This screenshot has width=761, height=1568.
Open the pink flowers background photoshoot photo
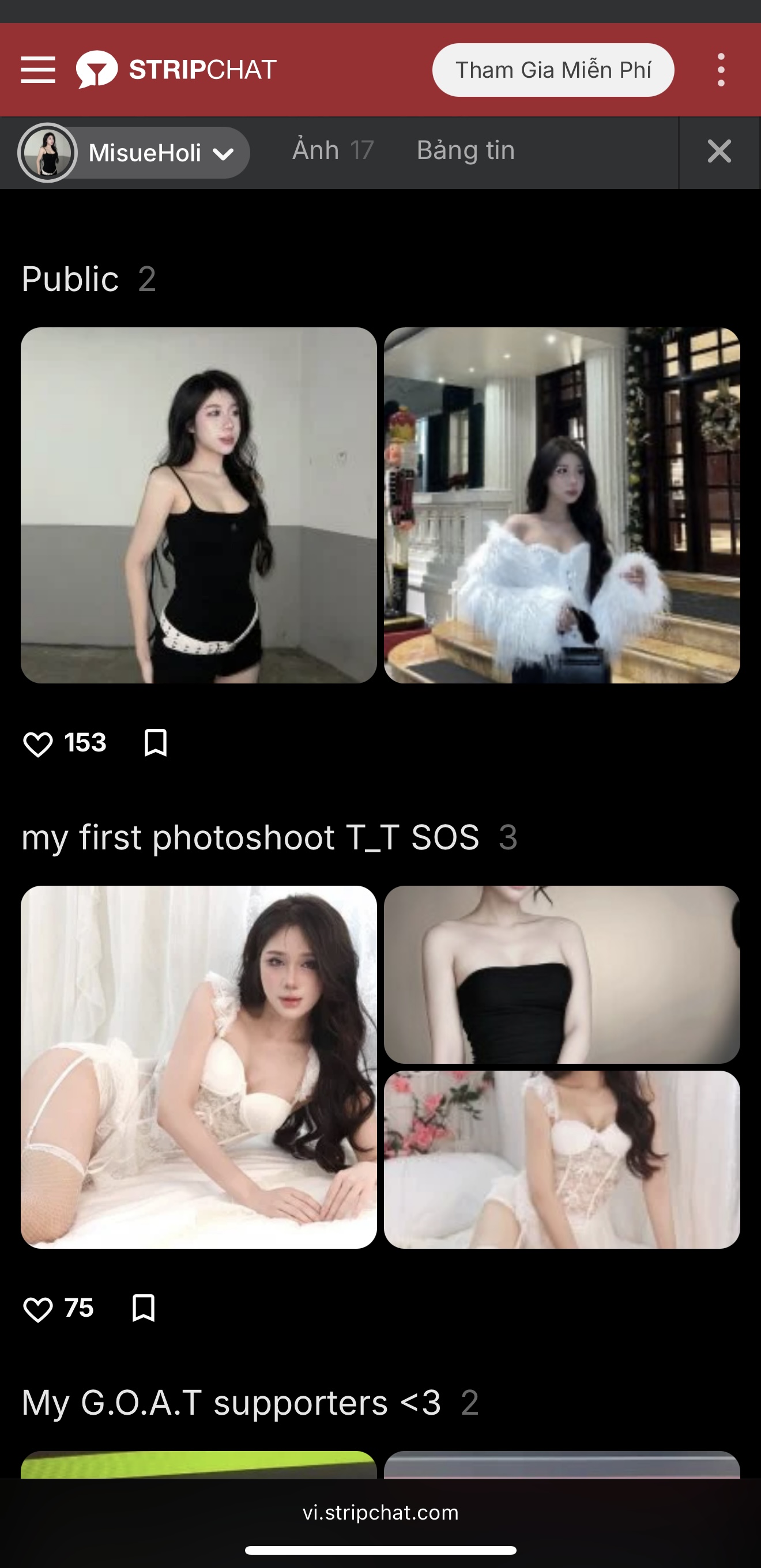[562, 1159]
